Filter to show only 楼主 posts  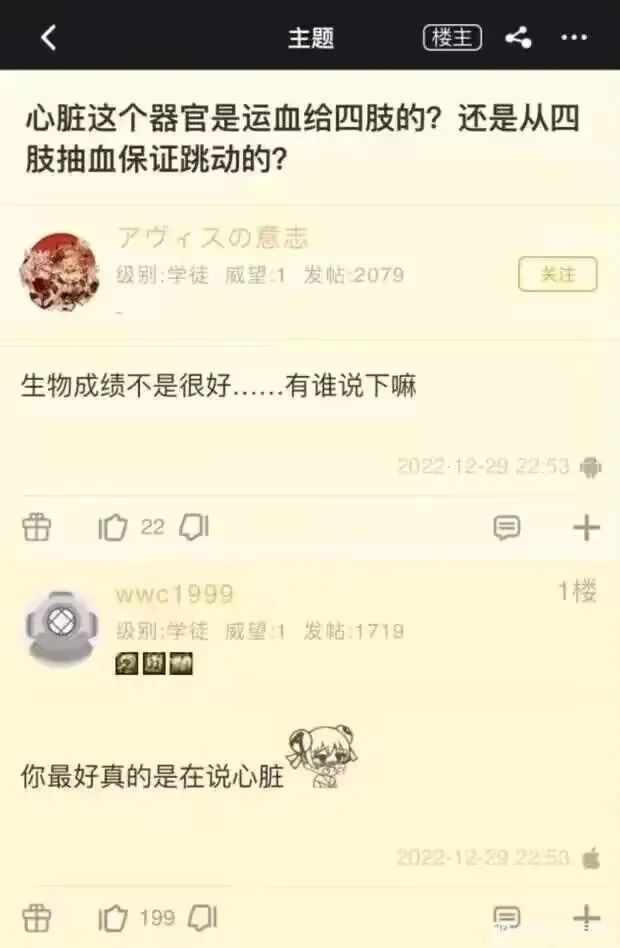point(452,38)
